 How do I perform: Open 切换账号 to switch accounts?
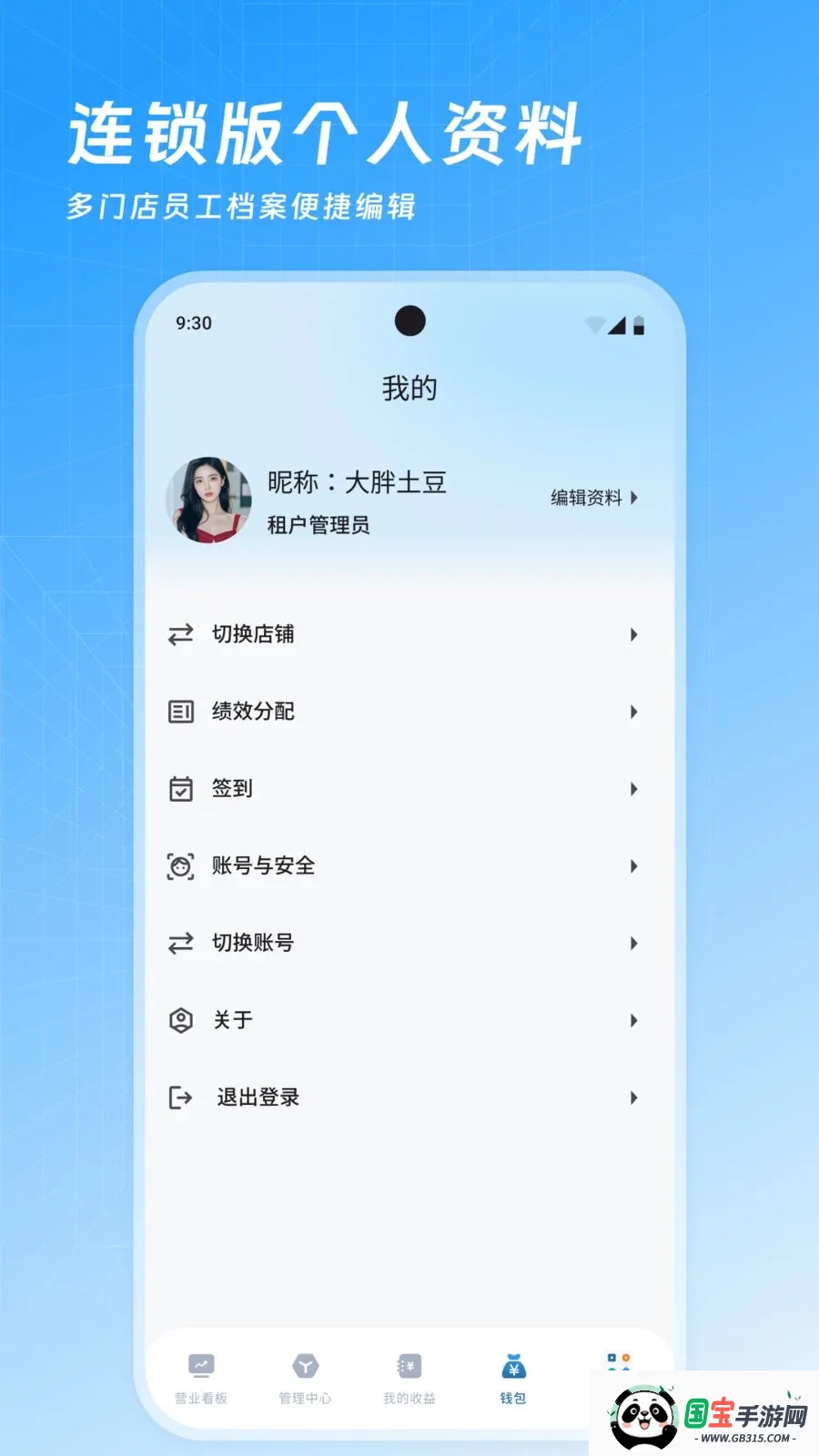pyautogui.click(x=255, y=944)
